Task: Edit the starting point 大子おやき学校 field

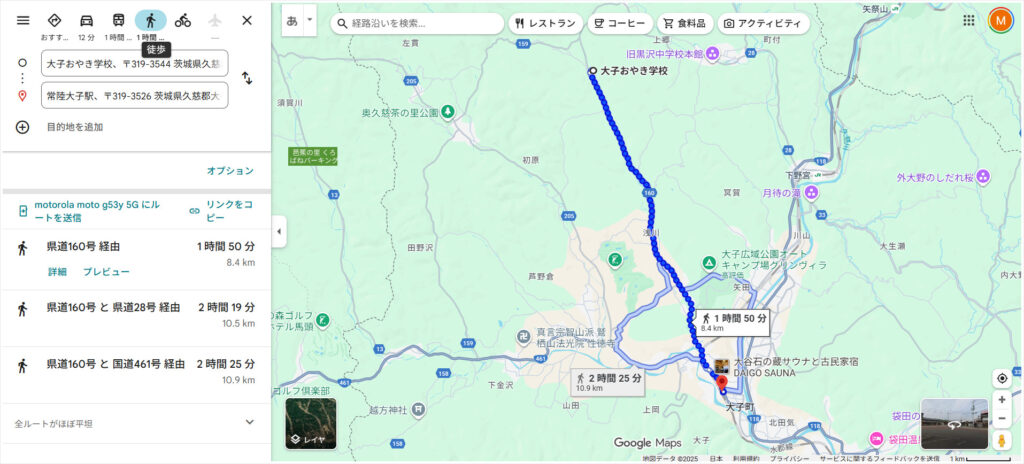Action: pyautogui.click(x=134, y=63)
